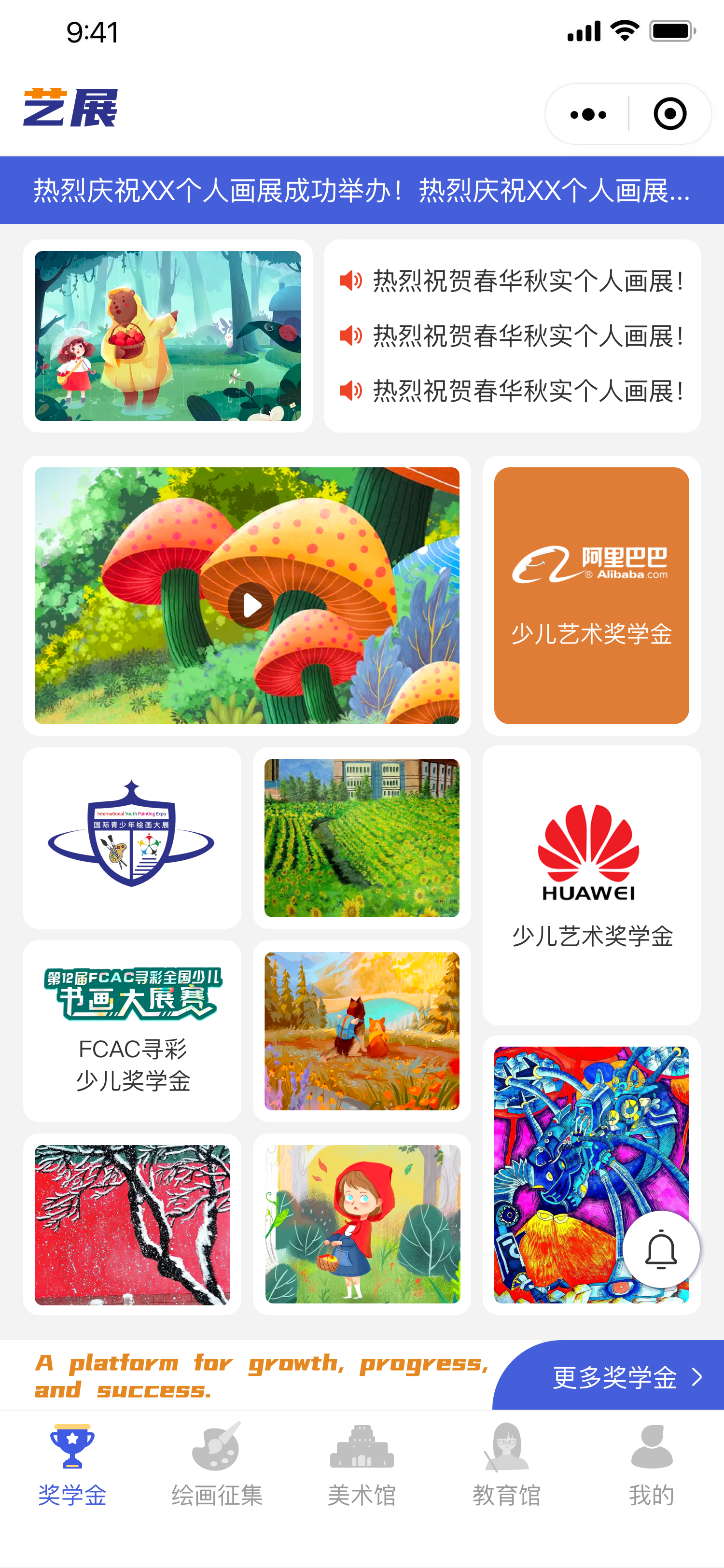Image resolution: width=724 pixels, height=1568 pixels.
Task: Open the FCAC寻彩少儿奖学金 card
Action: pyautogui.click(x=132, y=1031)
